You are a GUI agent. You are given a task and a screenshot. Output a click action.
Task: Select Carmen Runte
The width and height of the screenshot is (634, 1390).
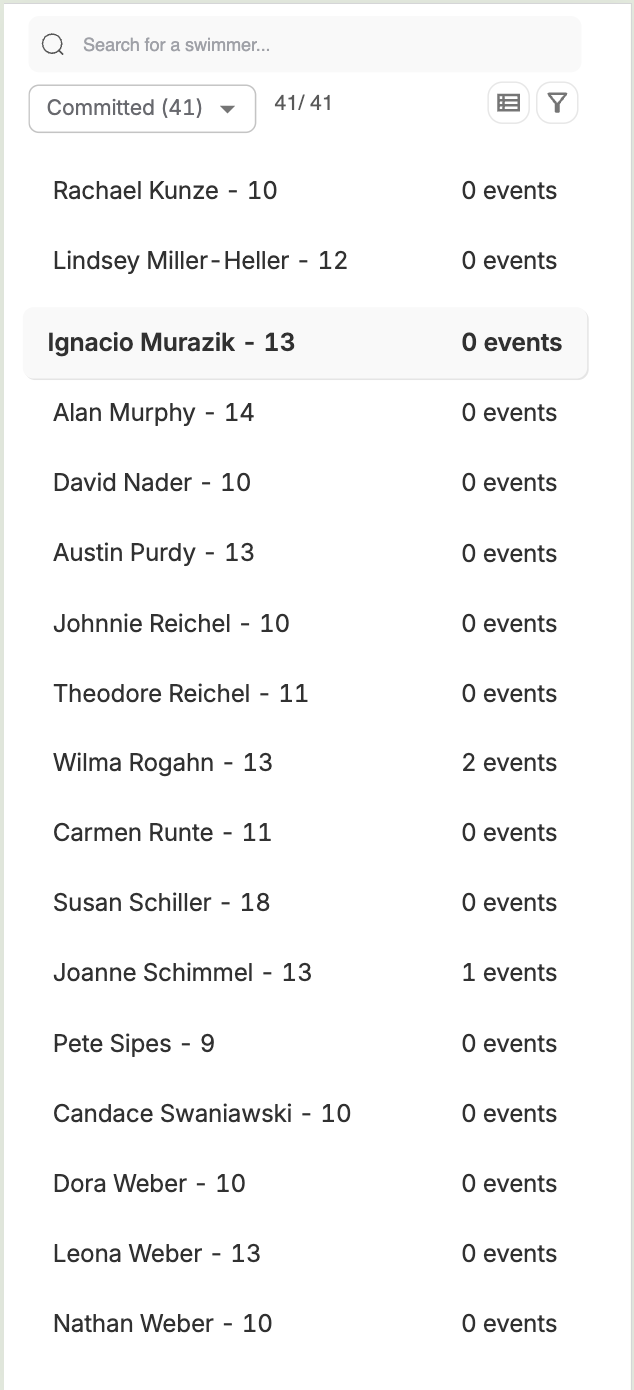pyautogui.click(x=305, y=833)
